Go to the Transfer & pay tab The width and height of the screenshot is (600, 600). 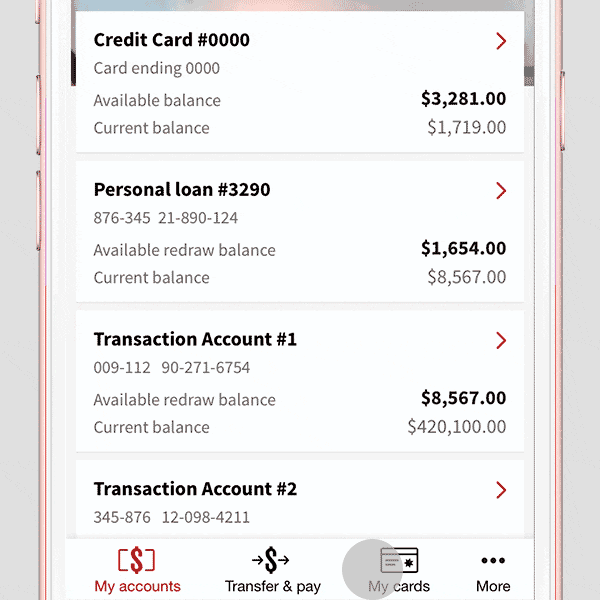272,570
